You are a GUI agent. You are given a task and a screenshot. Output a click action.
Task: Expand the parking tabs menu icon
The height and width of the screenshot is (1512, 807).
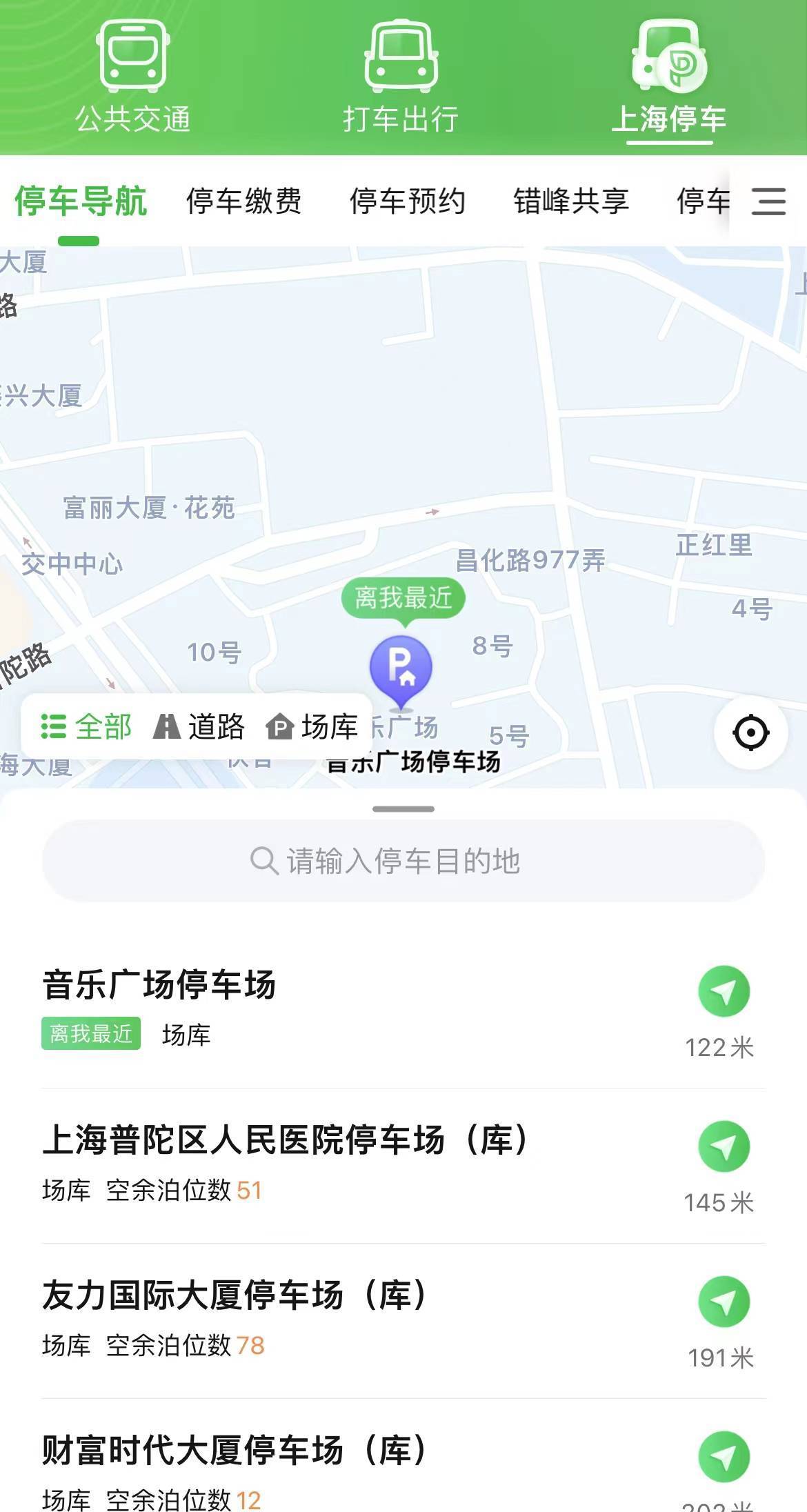[768, 201]
